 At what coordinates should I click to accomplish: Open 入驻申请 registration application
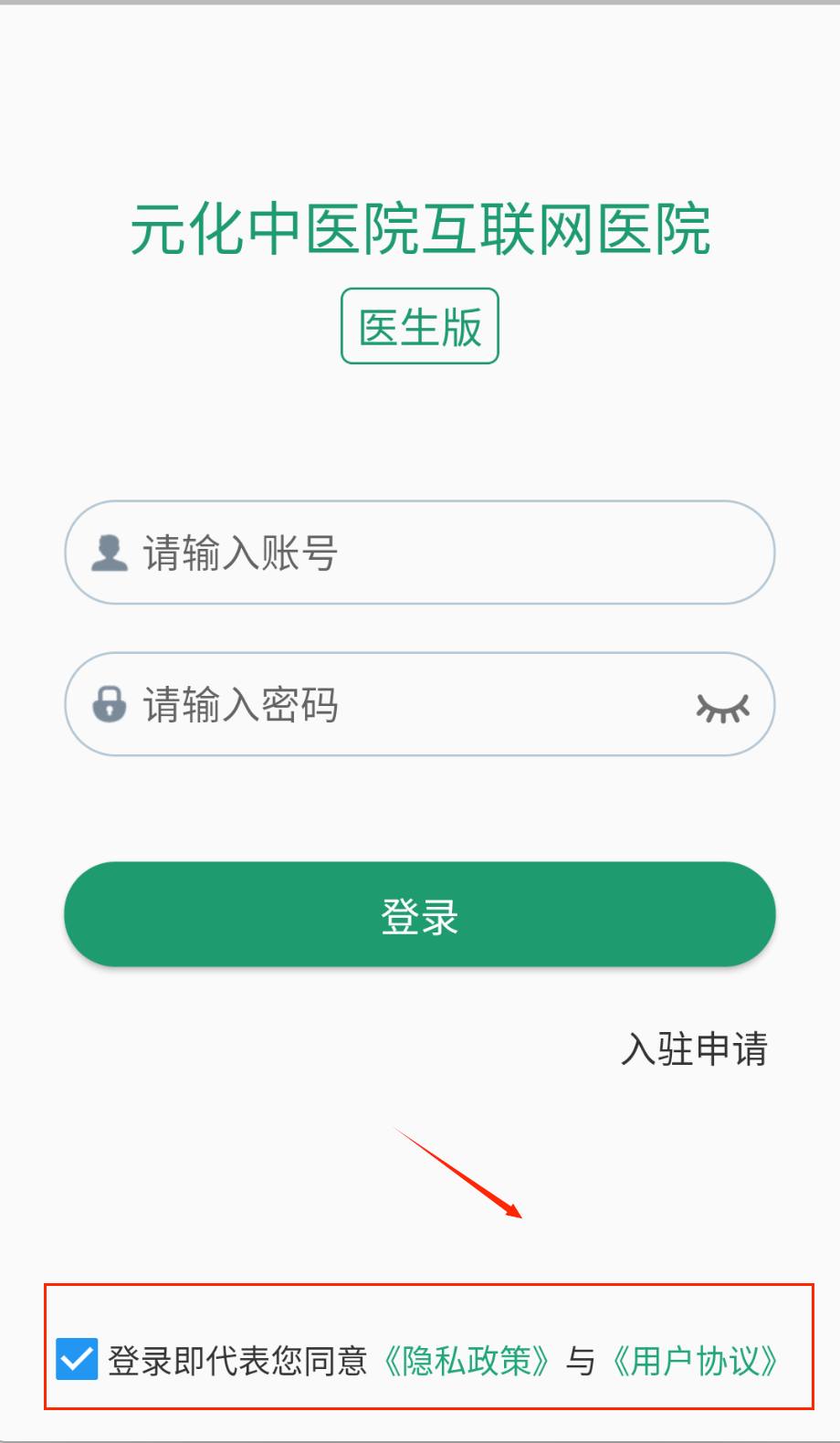pos(694,1048)
